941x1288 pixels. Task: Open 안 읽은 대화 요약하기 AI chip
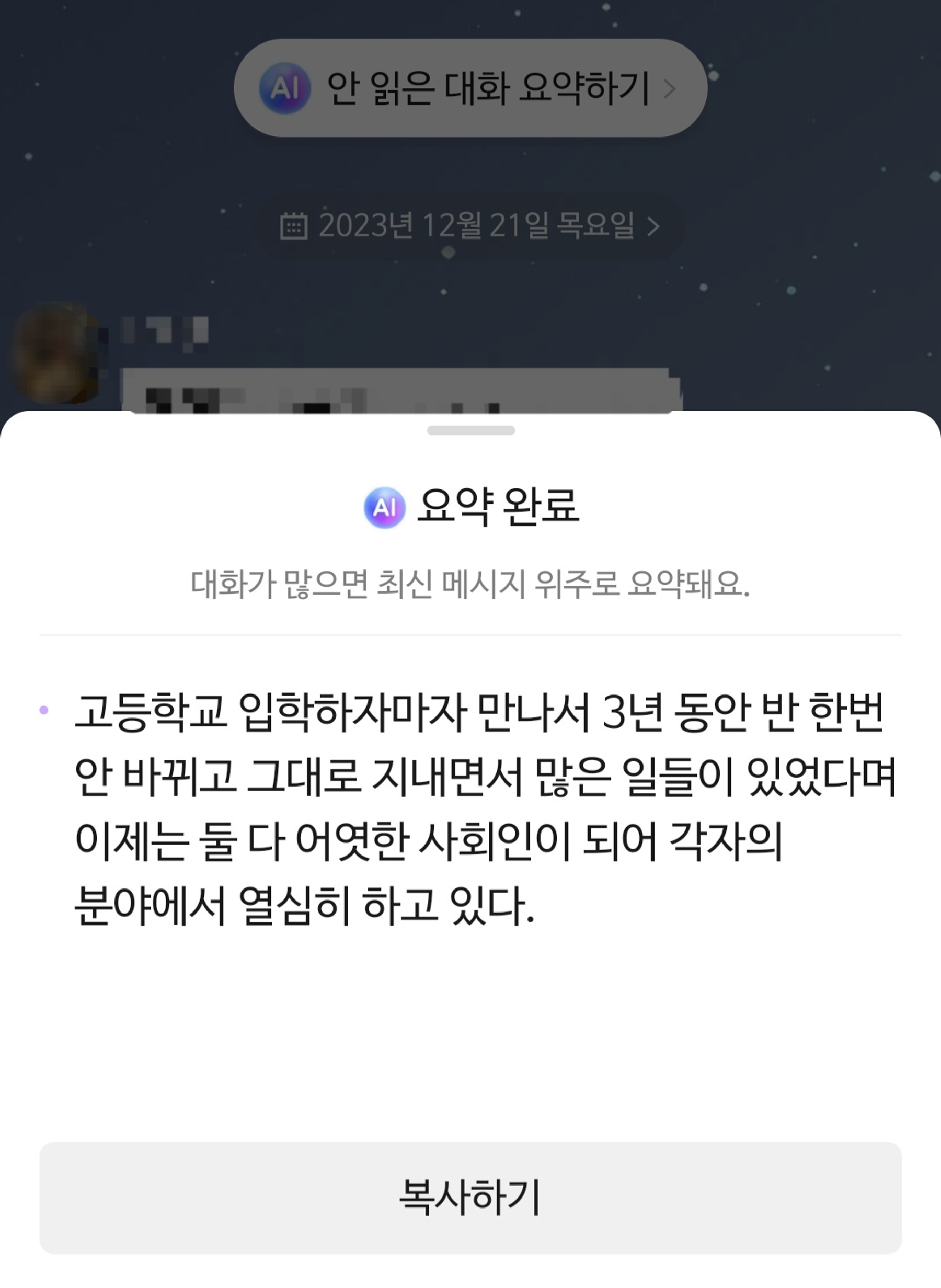(470, 88)
